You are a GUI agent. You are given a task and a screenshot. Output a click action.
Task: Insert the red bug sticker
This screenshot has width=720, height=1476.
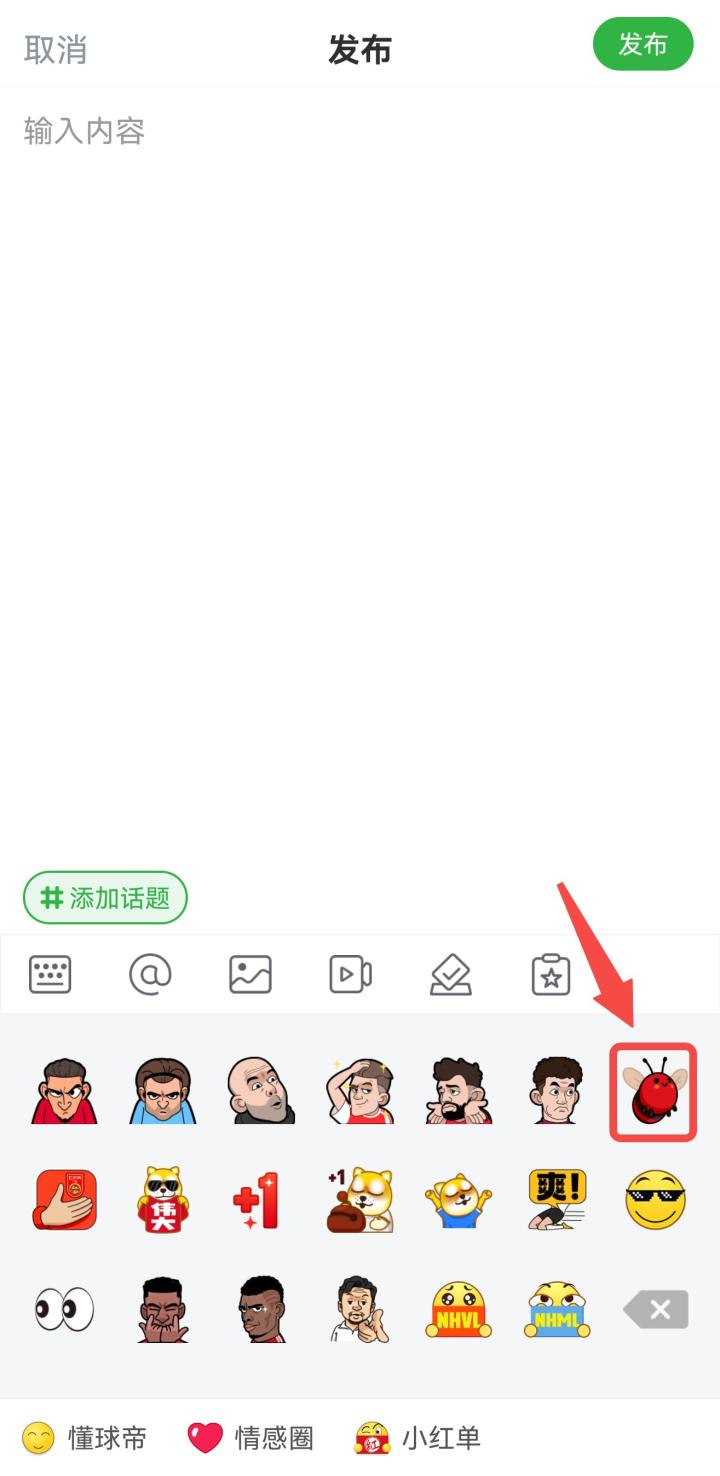pos(654,1091)
